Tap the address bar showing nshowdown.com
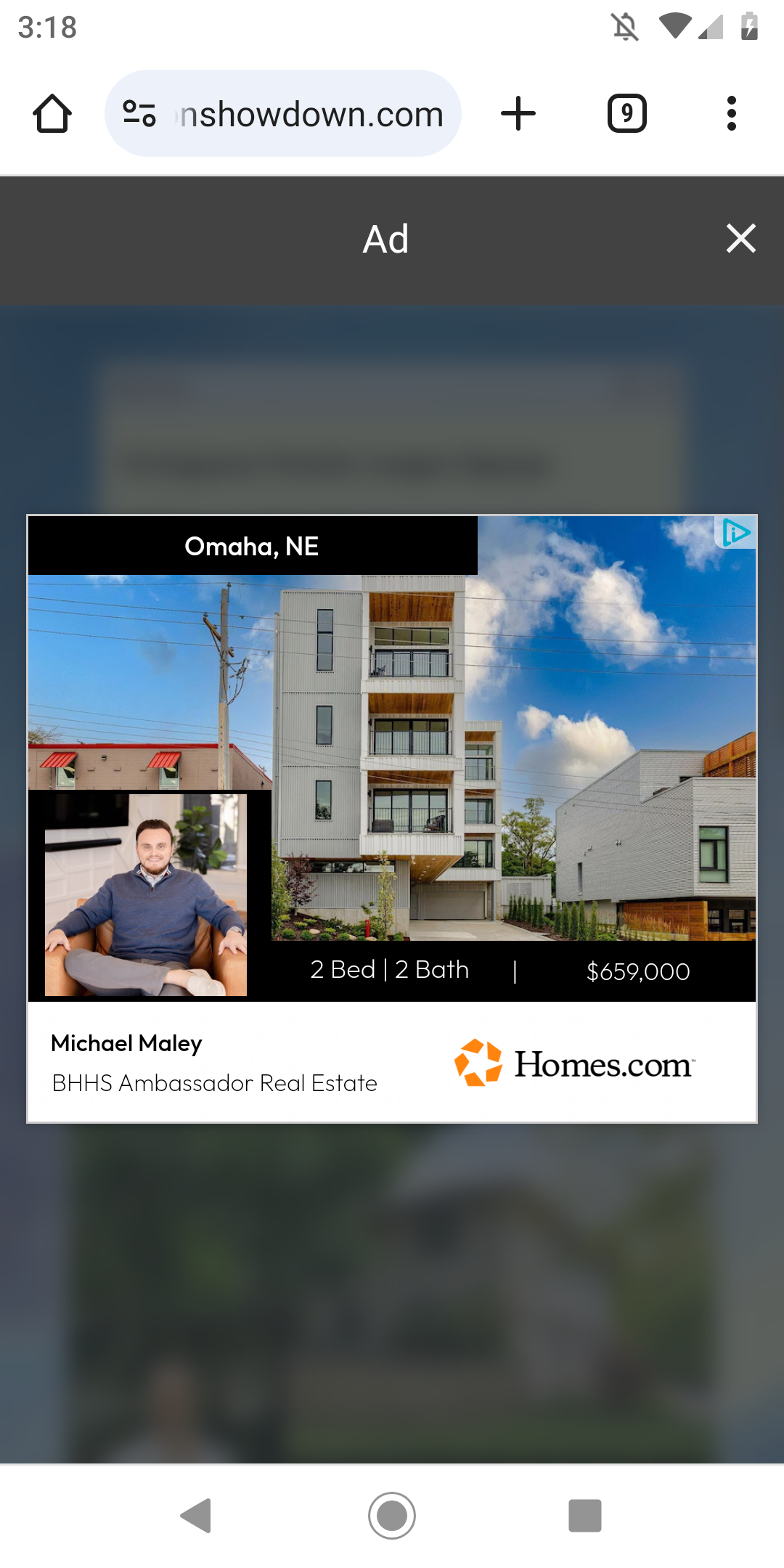 pos(312,114)
